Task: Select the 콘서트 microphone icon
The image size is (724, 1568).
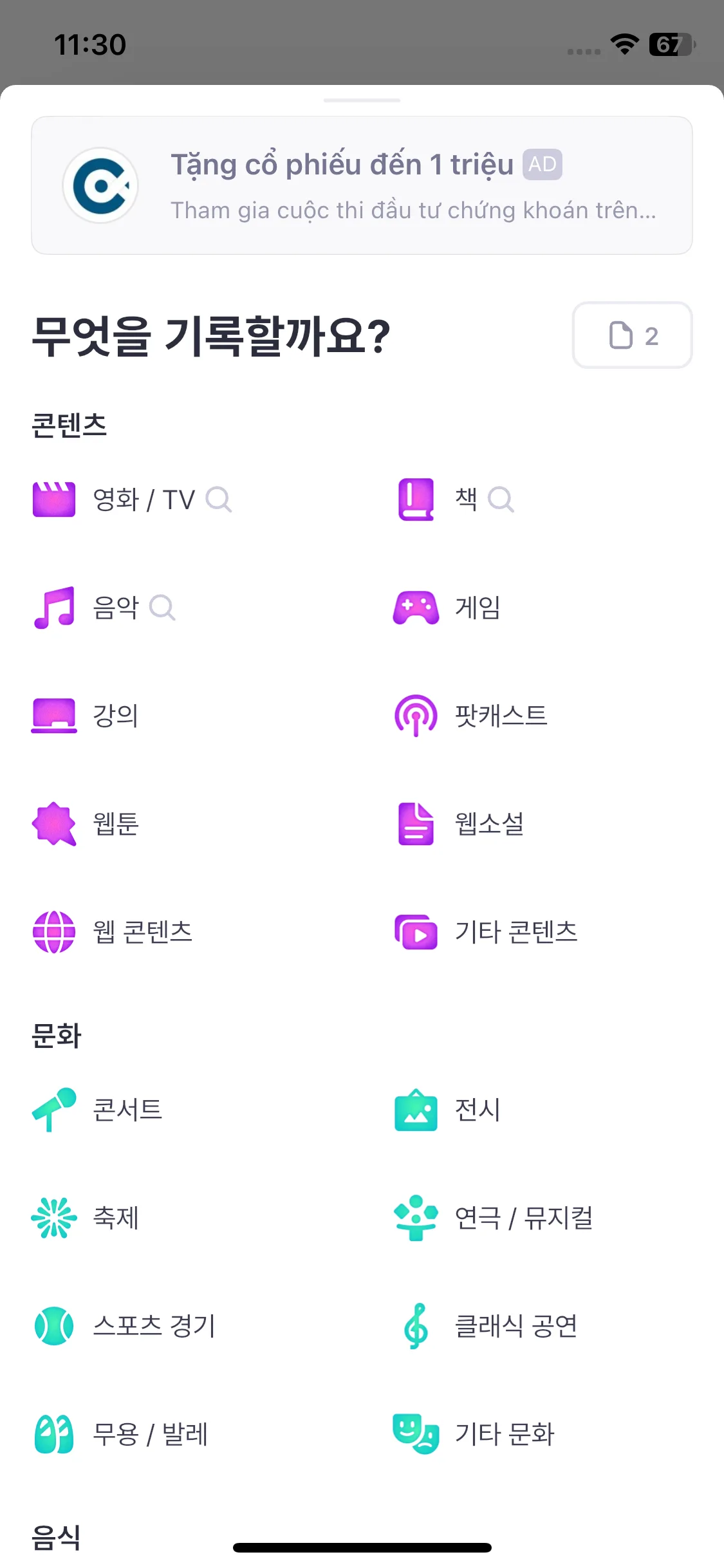Action: point(54,1109)
